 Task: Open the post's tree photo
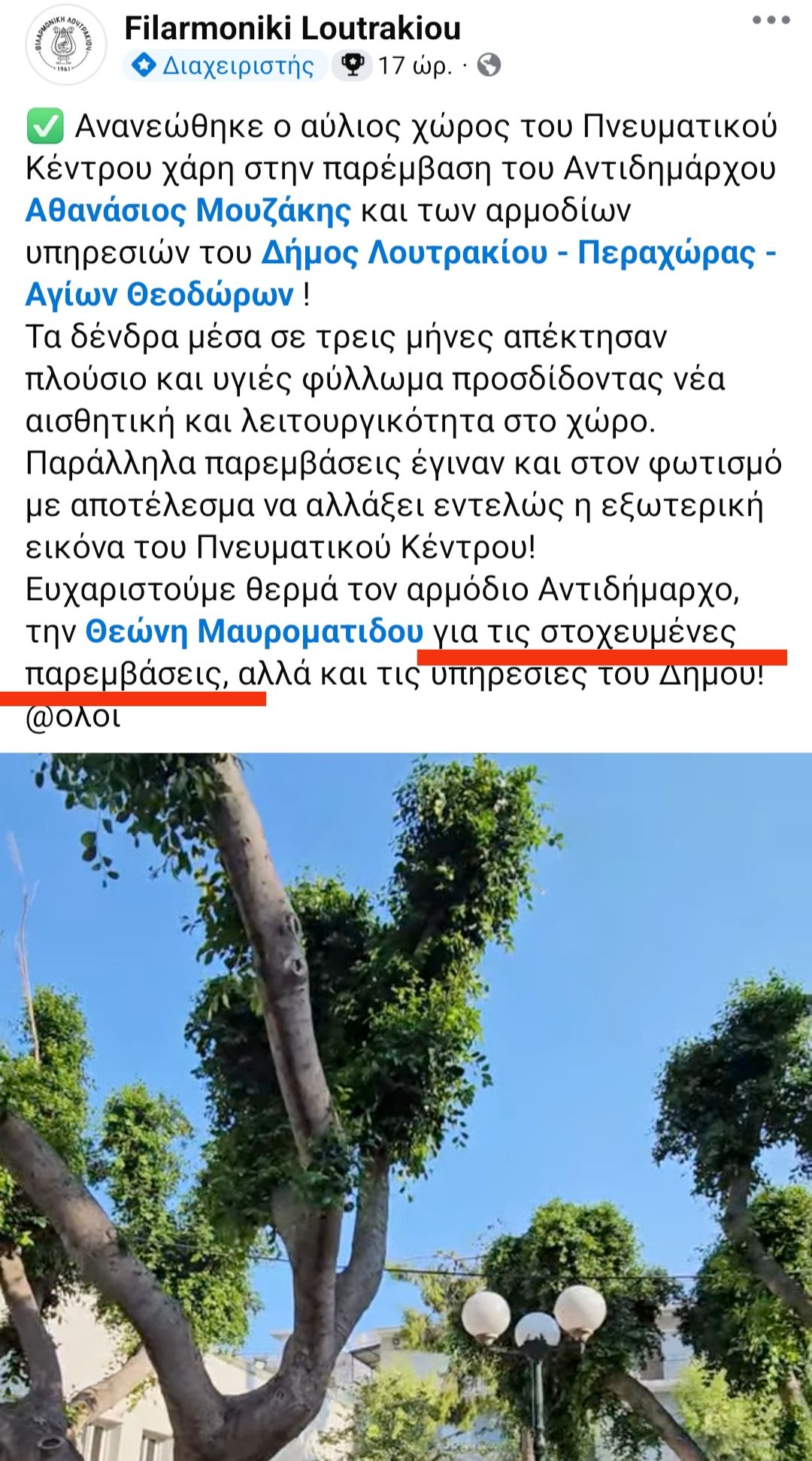(x=406, y=1105)
